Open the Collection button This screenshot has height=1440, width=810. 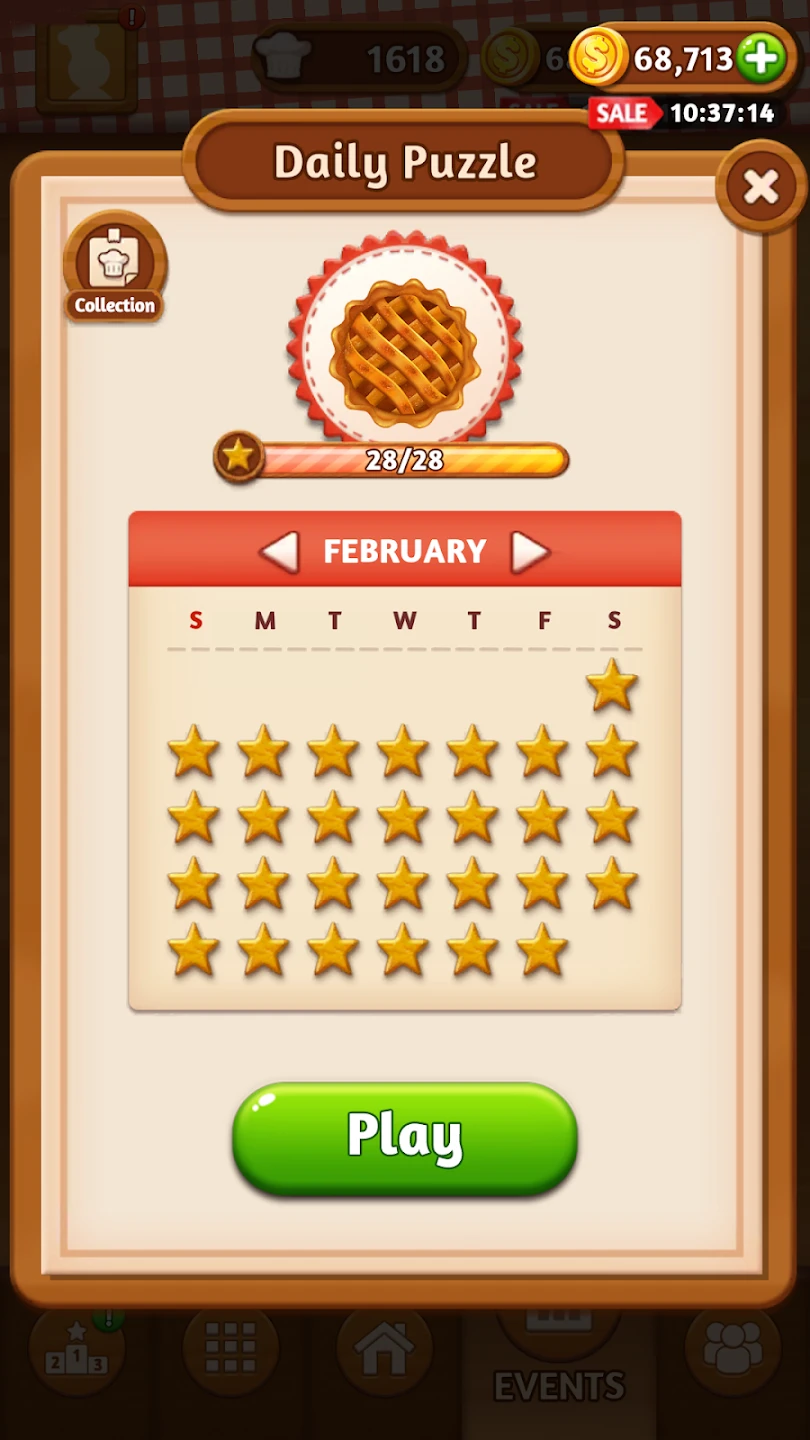point(115,268)
